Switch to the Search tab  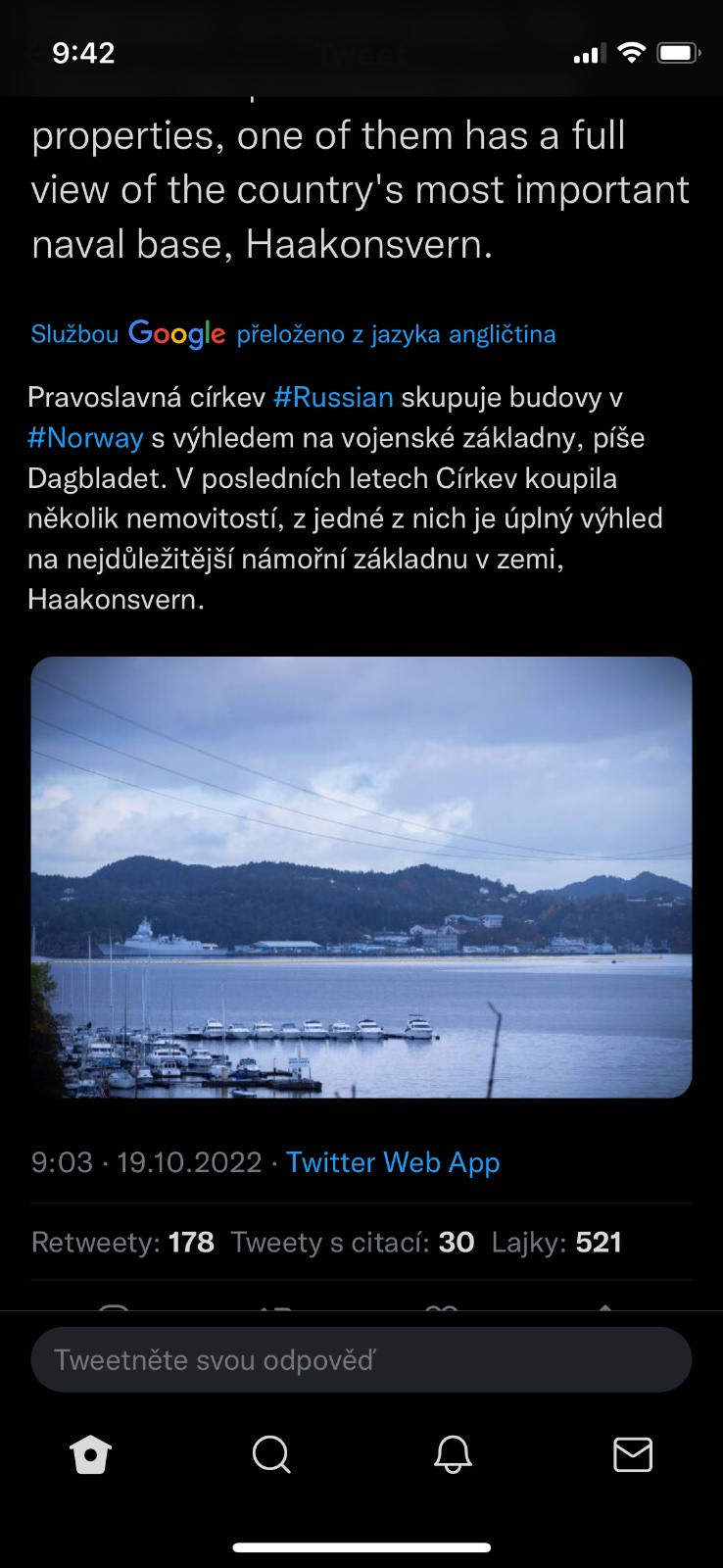271,1455
